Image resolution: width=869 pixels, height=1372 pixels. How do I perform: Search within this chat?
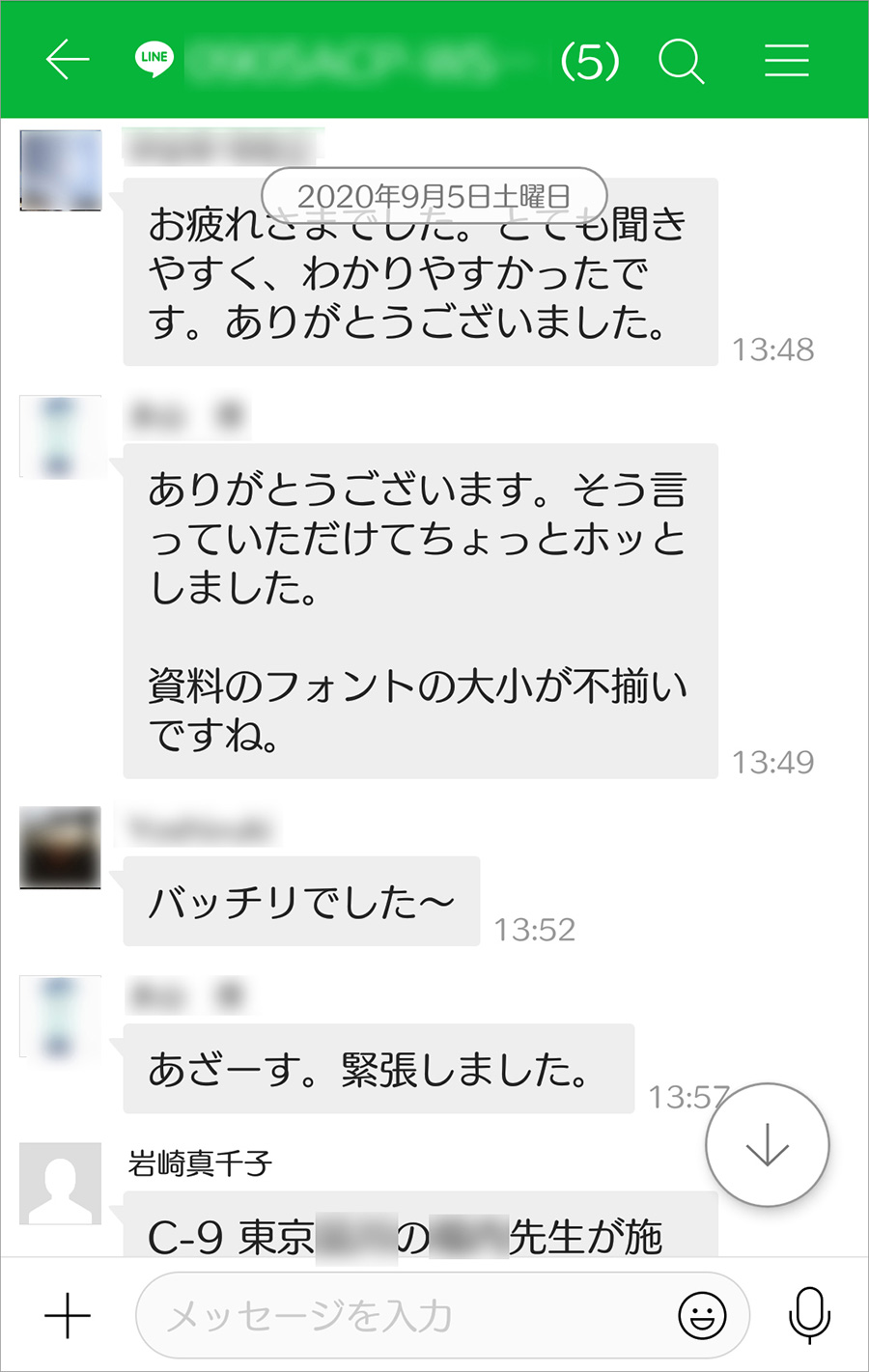click(x=681, y=61)
